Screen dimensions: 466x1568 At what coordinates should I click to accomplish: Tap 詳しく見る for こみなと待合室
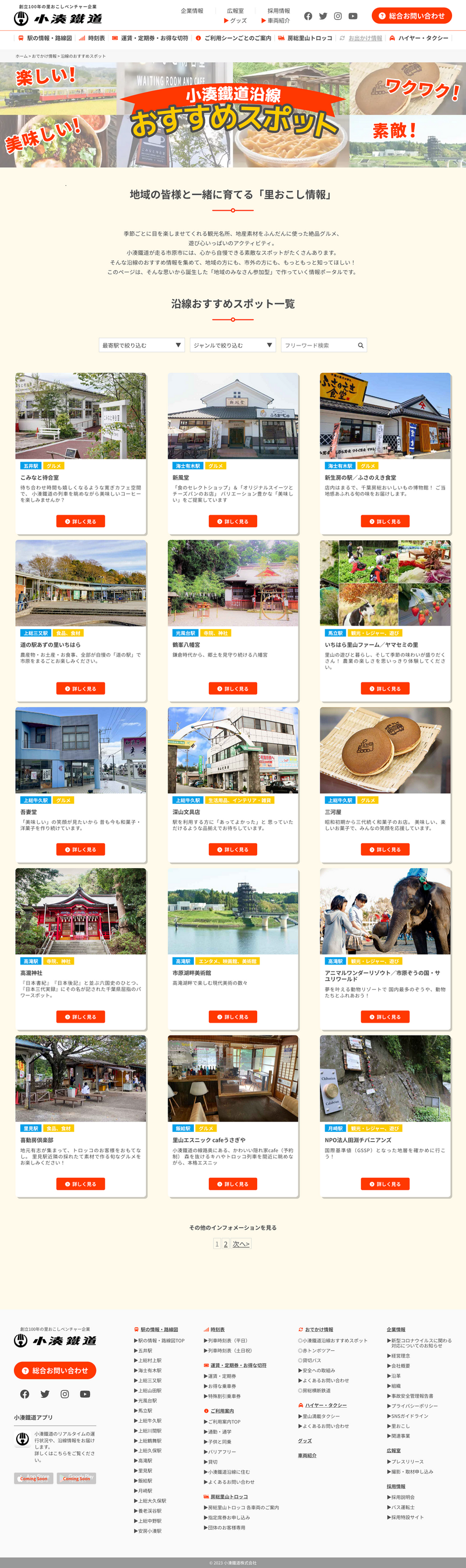point(80,521)
